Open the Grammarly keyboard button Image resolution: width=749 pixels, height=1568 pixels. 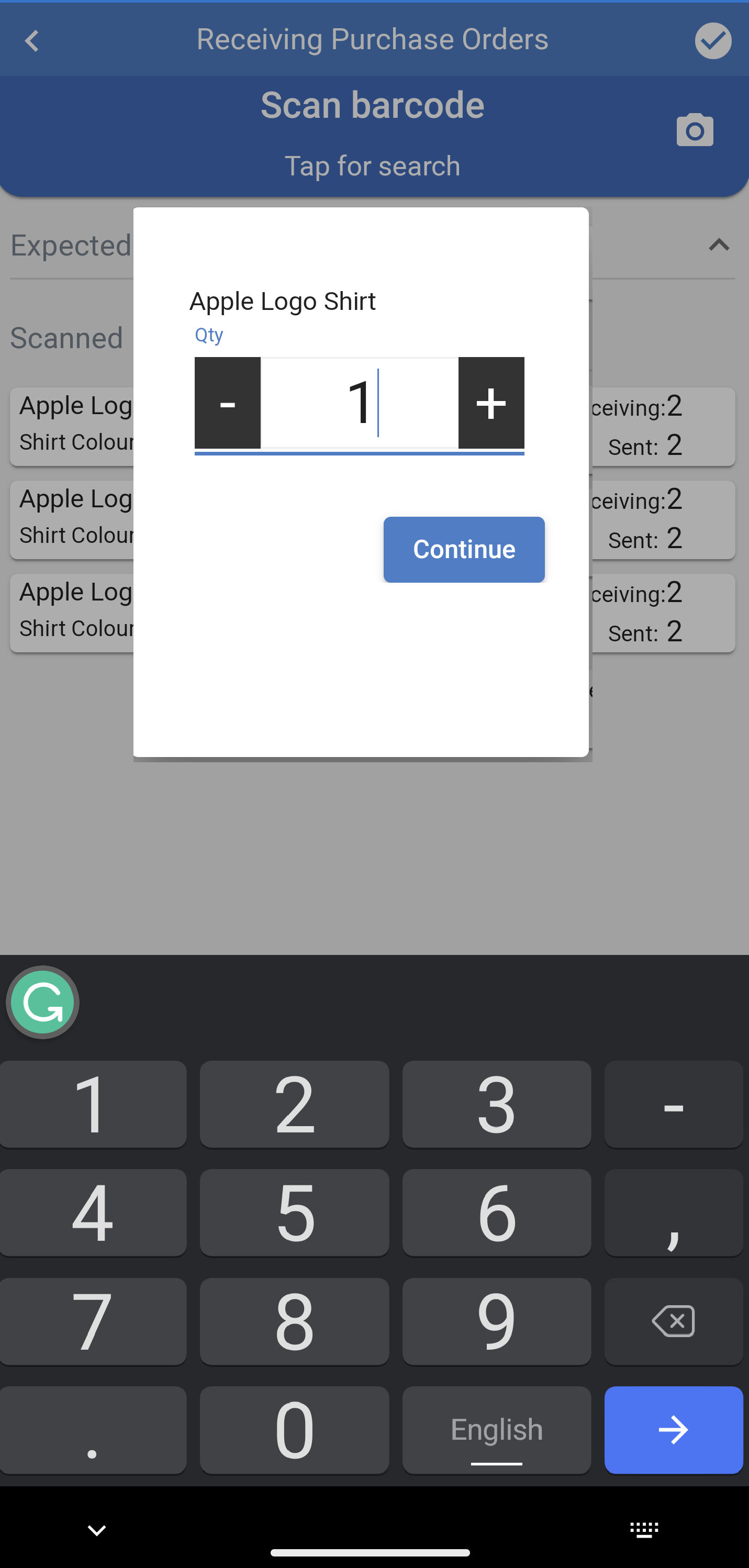42,1002
